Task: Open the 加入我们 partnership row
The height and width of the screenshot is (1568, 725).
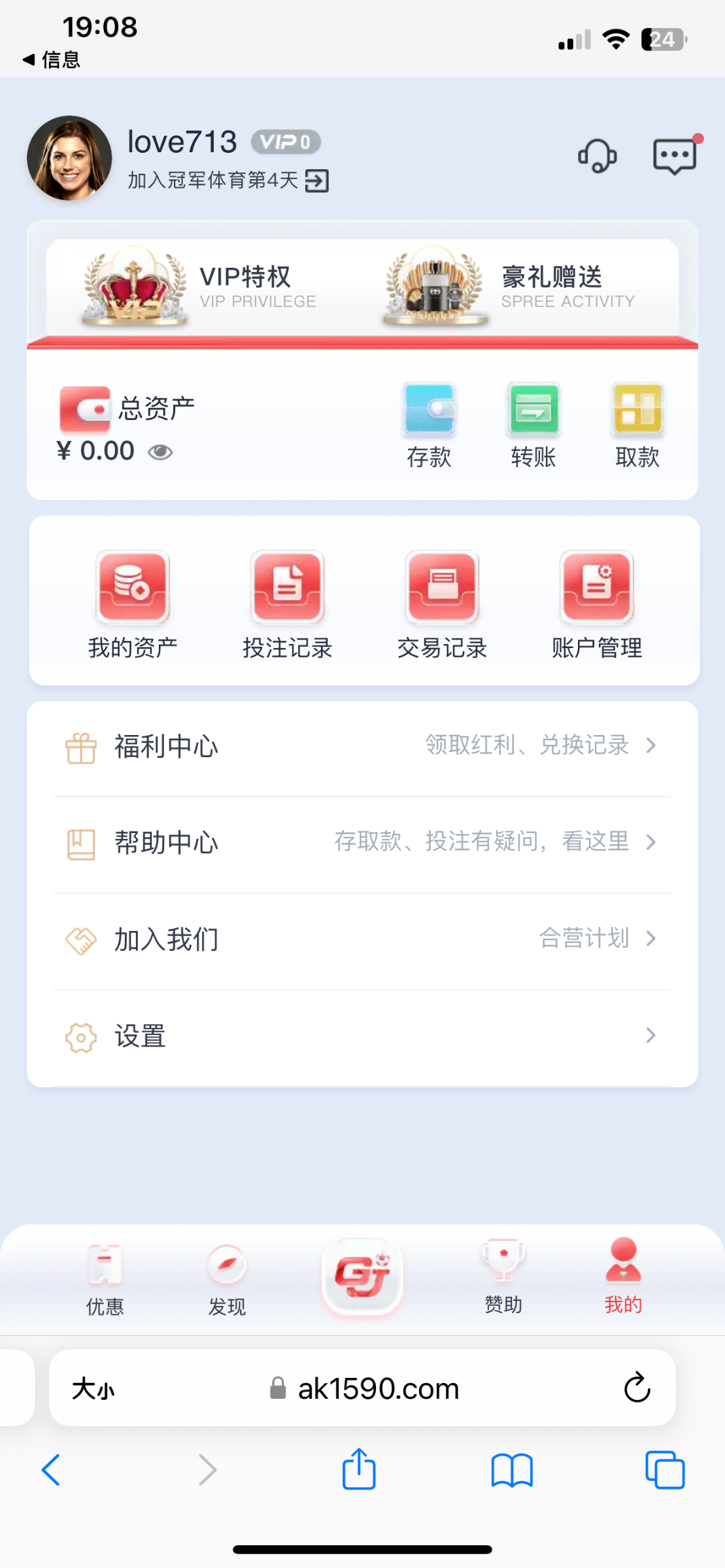Action: click(362, 939)
